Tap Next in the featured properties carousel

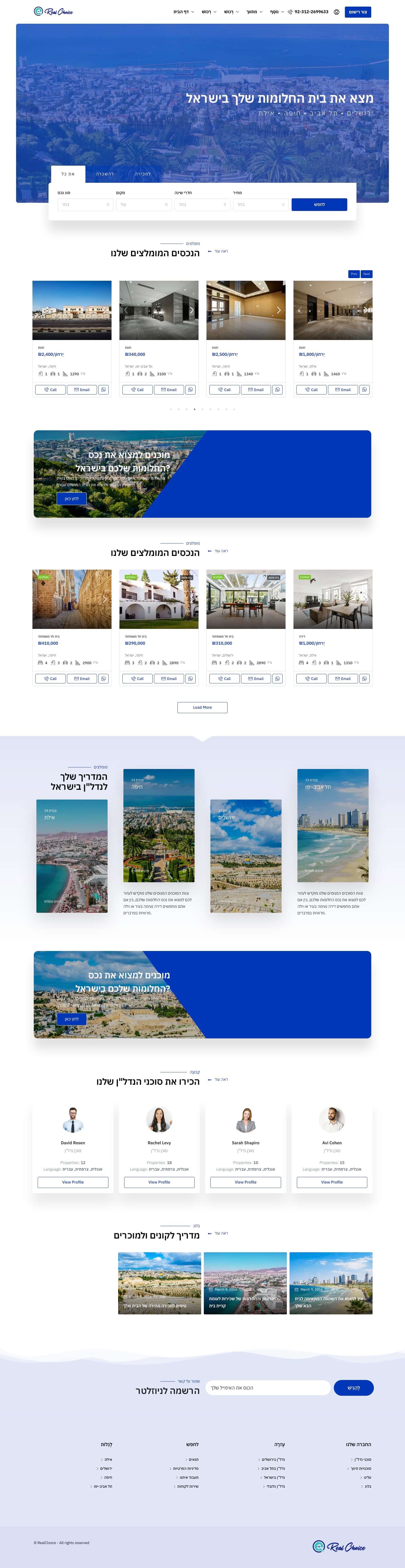366,274
